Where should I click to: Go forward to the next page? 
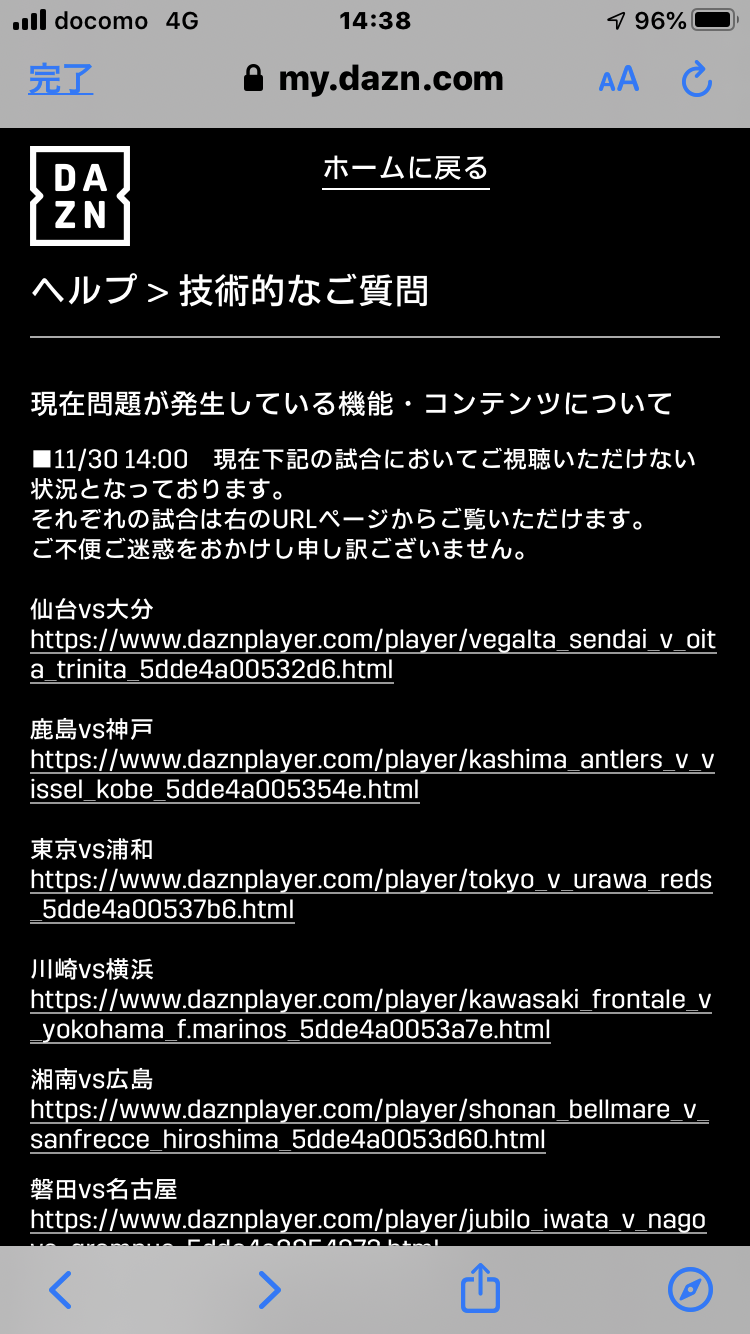(269, 1290)
